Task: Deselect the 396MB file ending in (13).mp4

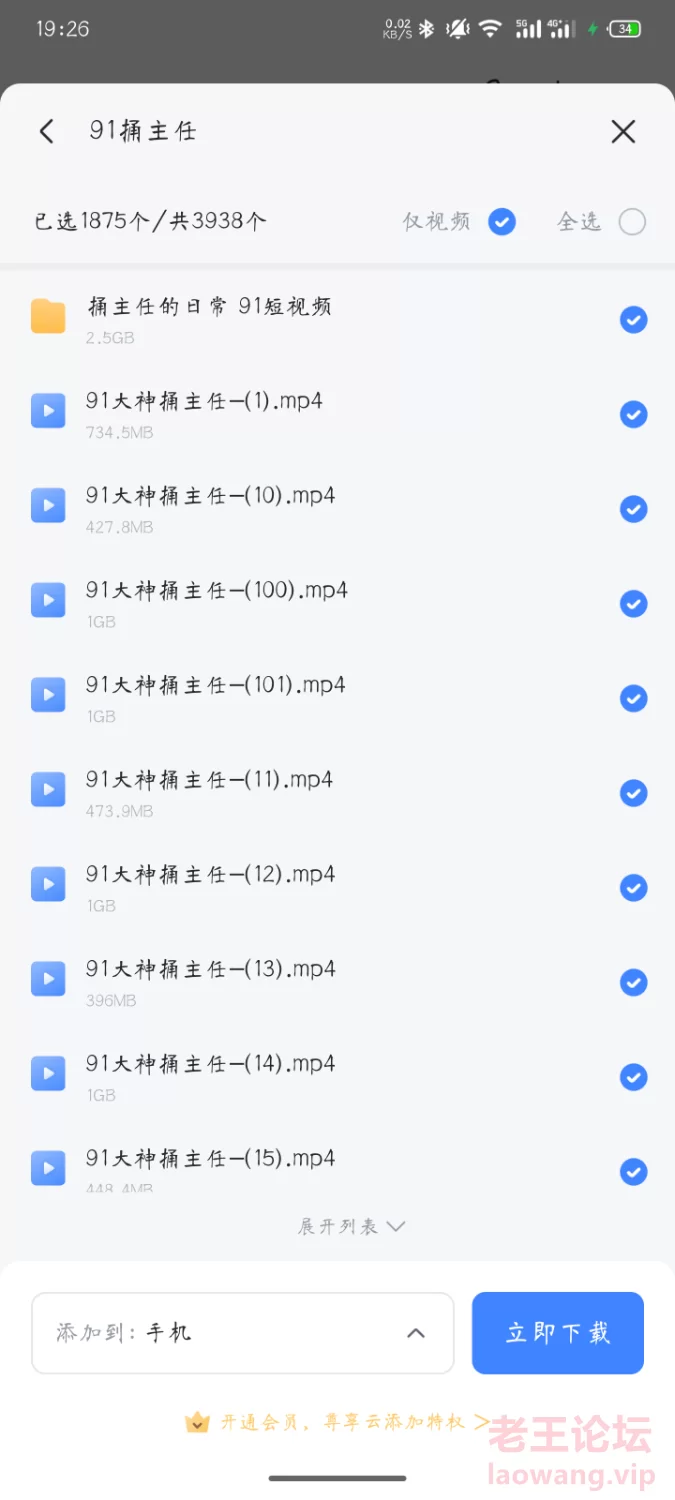Action: [x=633, y=982]
